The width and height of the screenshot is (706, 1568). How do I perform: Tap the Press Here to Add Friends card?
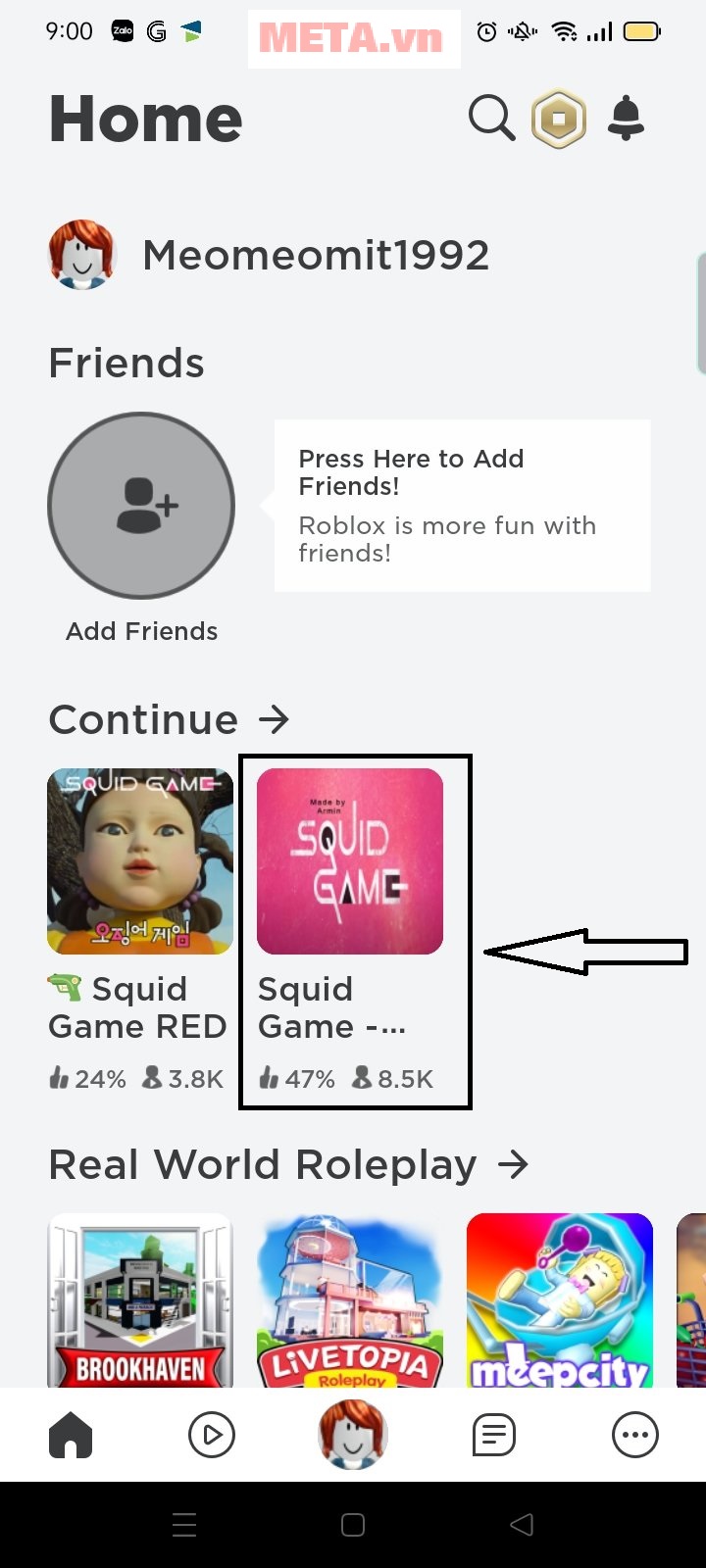tap(462, 505)
